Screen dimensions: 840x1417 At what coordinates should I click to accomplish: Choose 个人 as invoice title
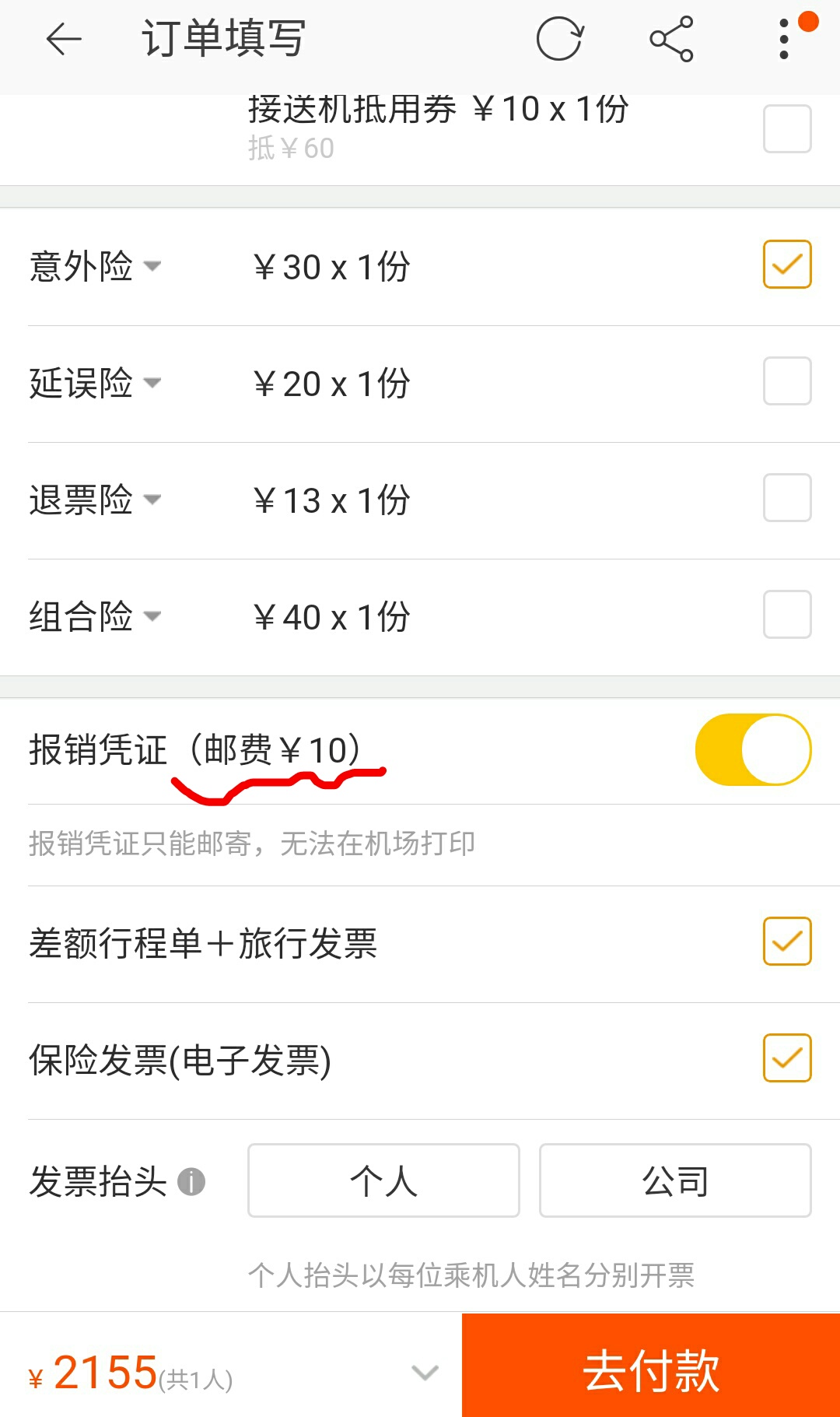(x=383, y=1180)
